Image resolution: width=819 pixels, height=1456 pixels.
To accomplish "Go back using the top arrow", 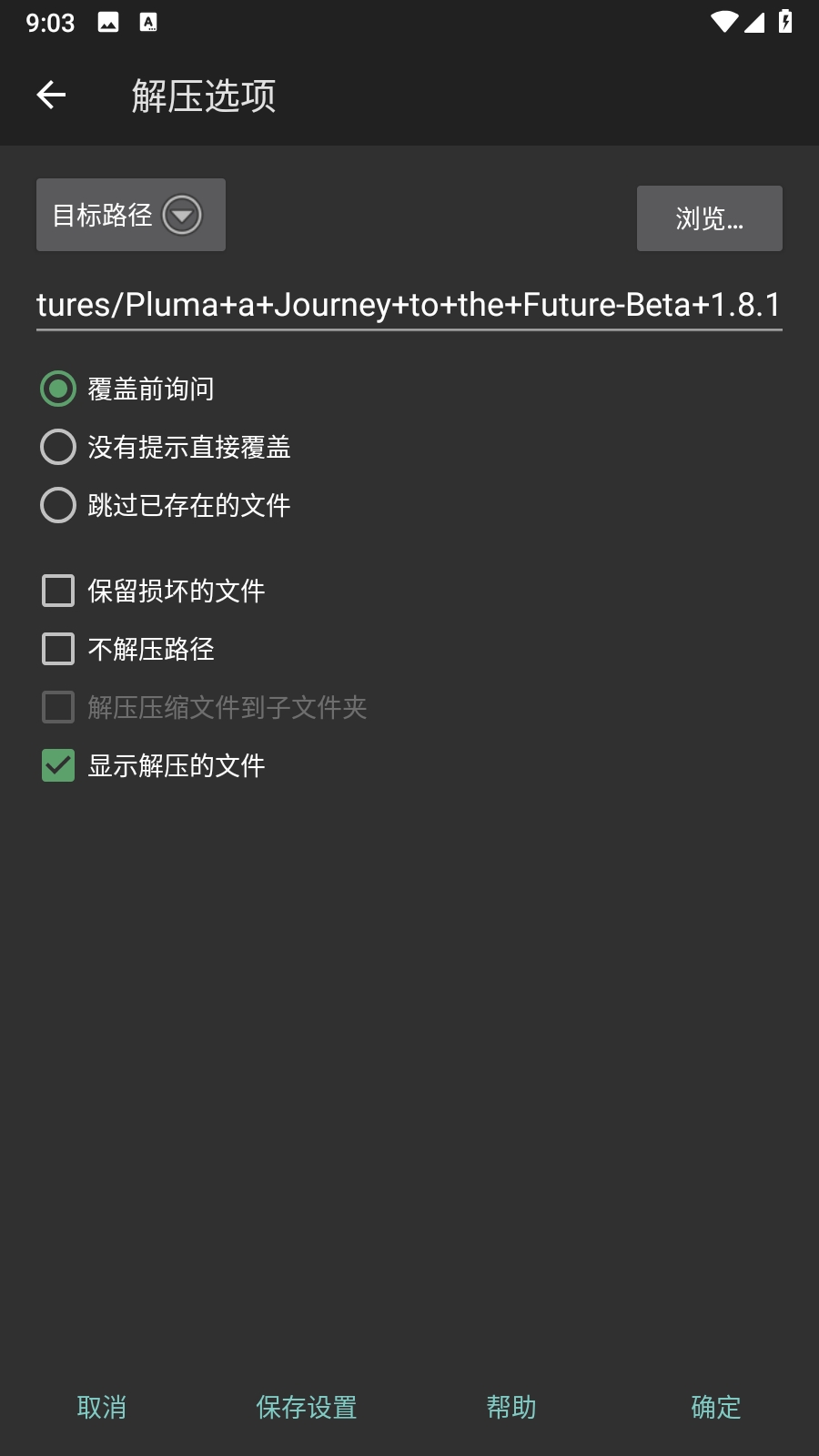I will (x=51, y=95).
